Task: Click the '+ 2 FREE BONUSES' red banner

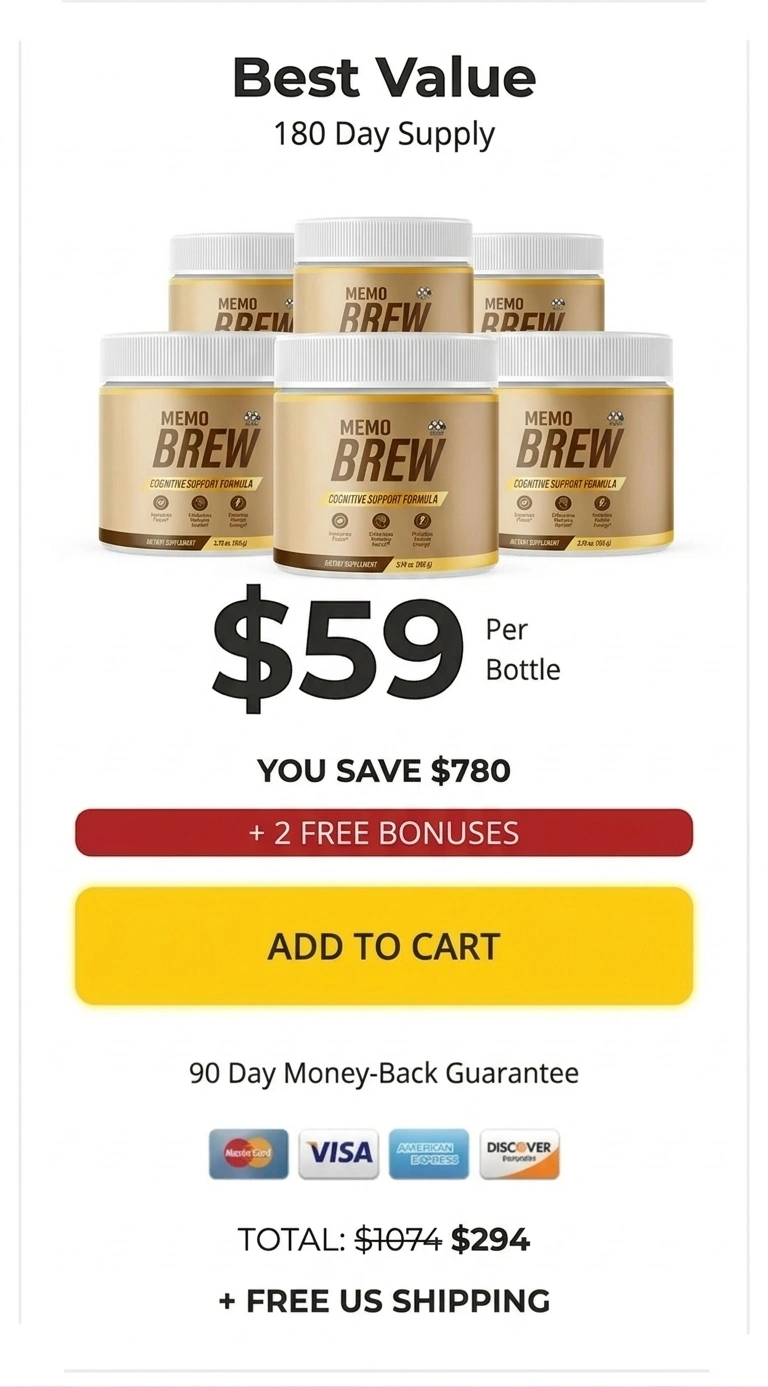Action: point(384,832)
